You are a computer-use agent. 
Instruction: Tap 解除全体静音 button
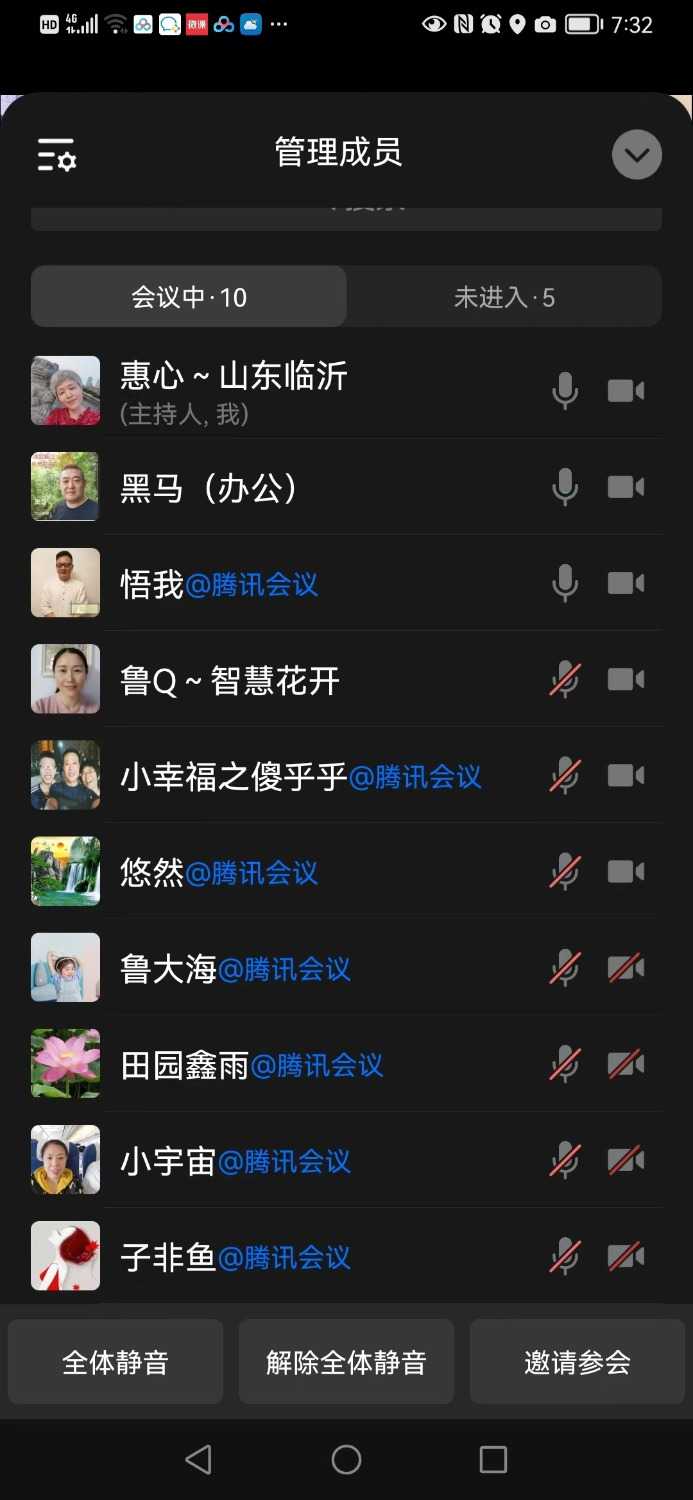pyautogui.click(x=346, y=1362)
